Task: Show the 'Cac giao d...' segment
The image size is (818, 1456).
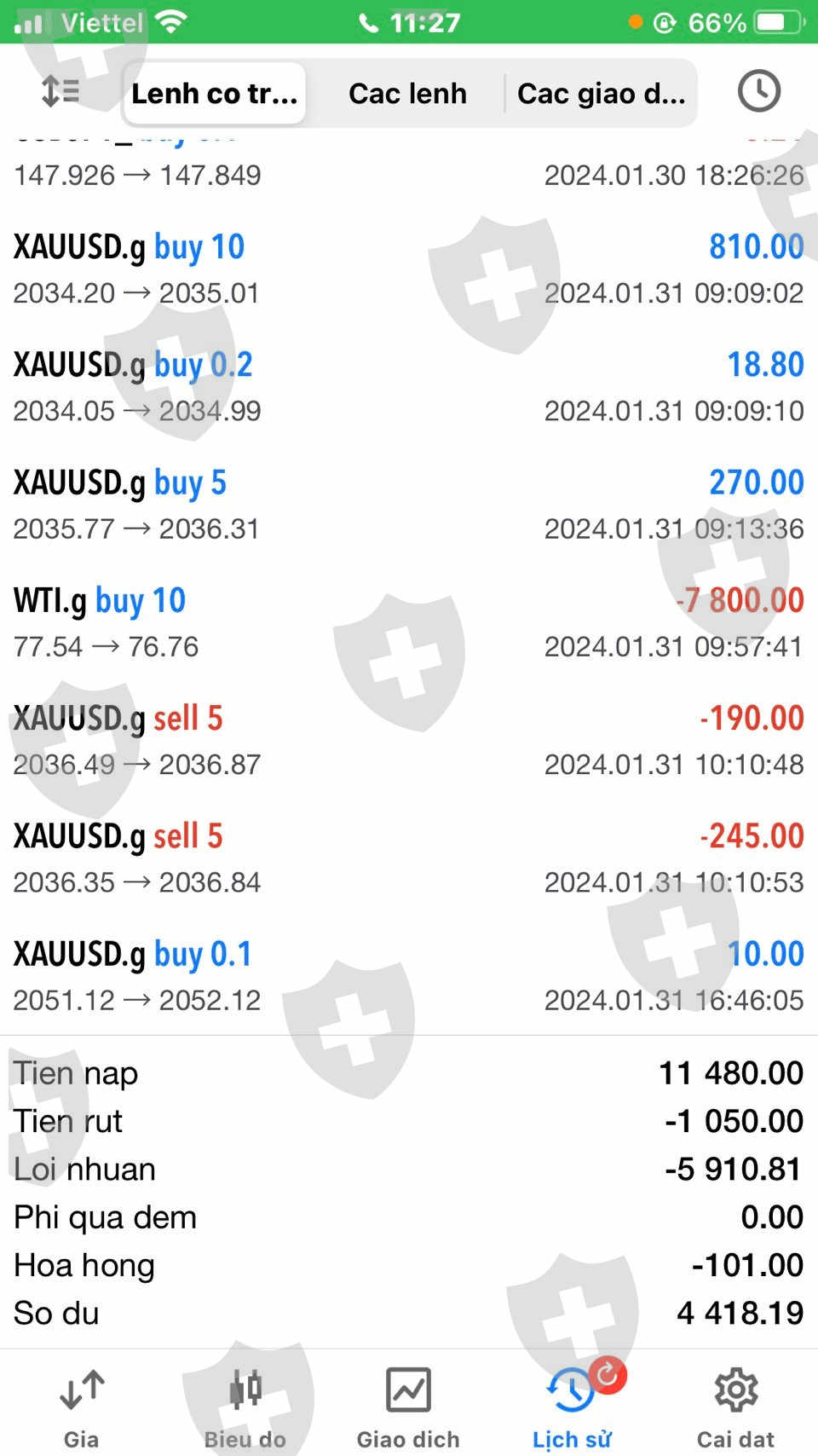Action: (x=601, y=93)
